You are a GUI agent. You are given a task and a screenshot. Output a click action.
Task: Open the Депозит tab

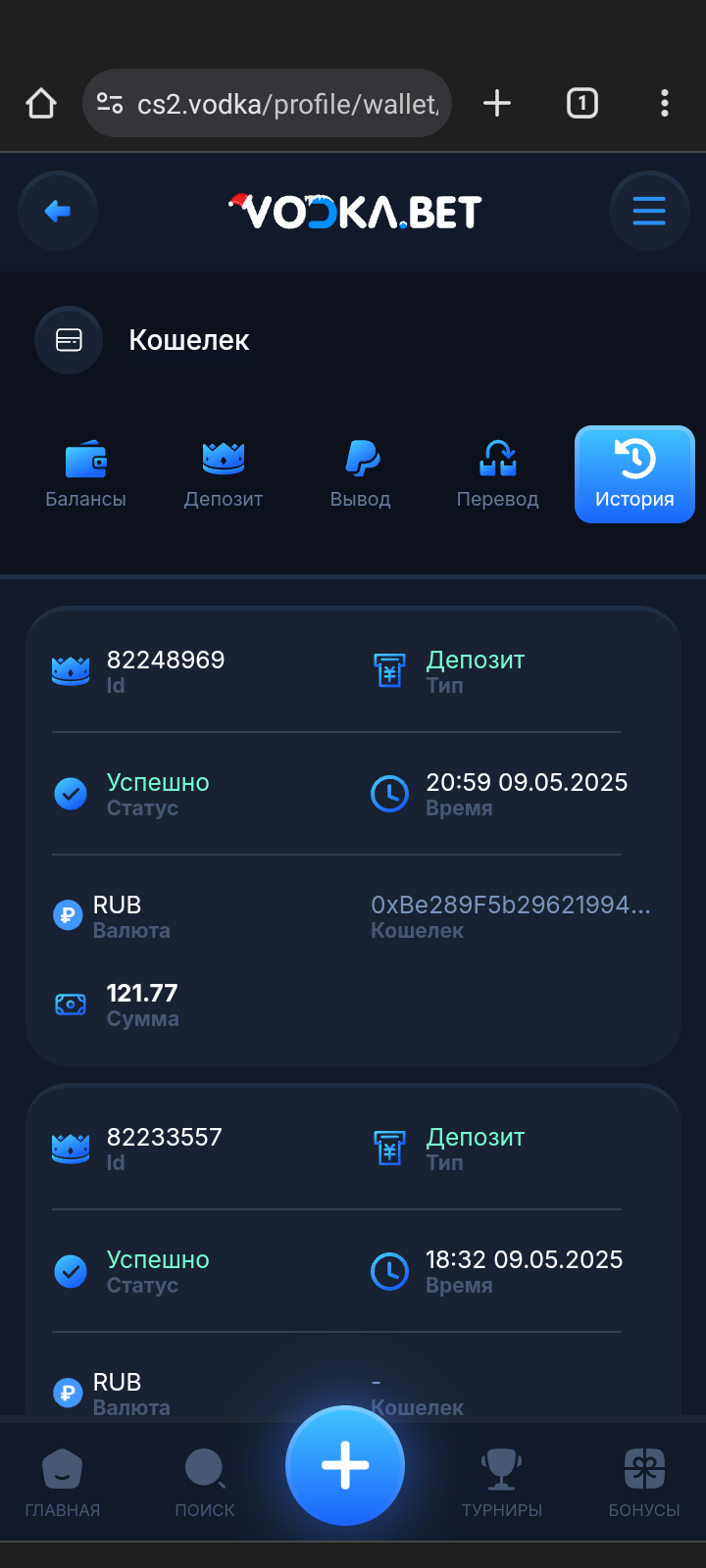(224, 475)
